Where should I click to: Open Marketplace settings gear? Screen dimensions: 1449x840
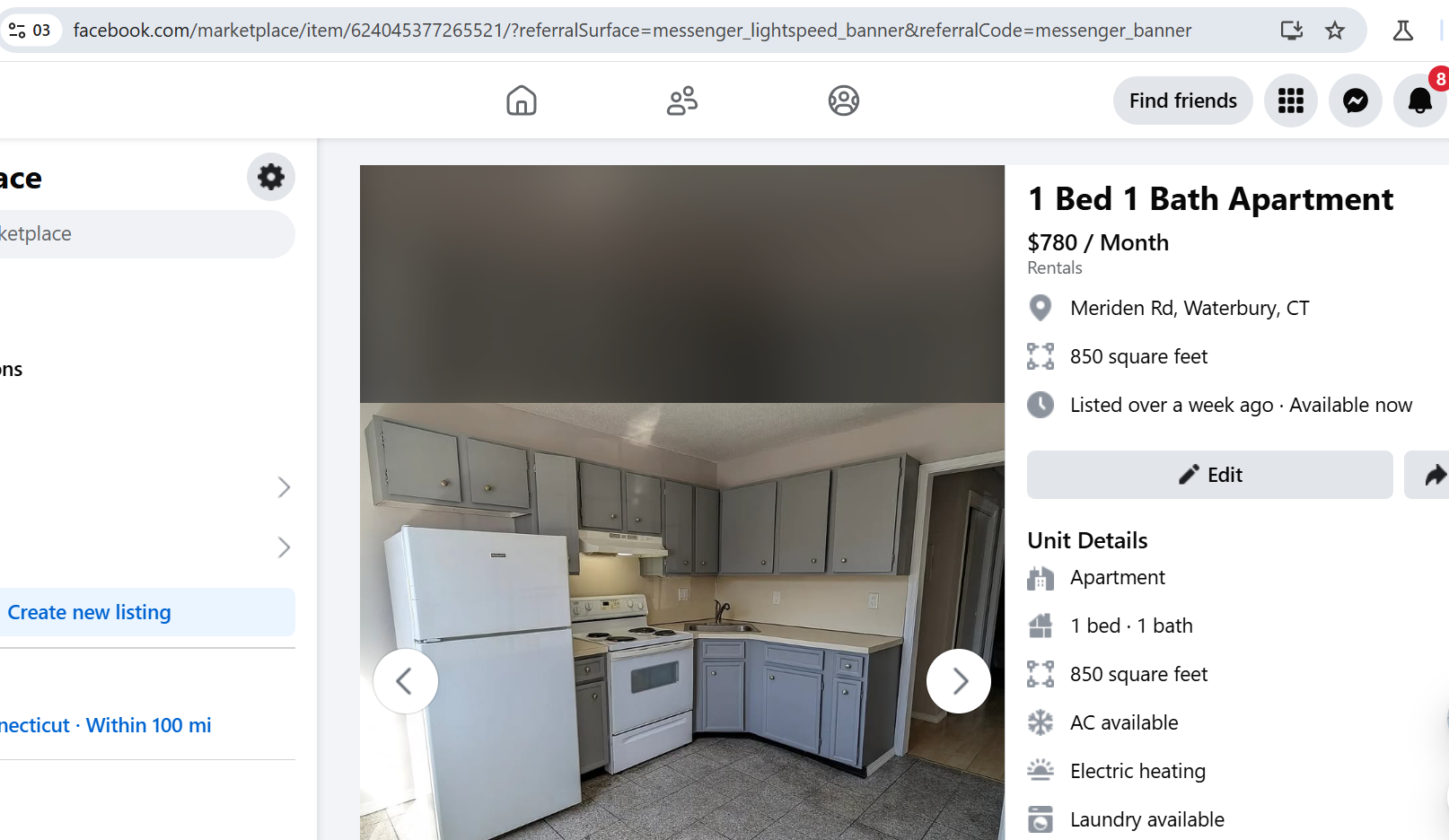(x=271, y=177)
